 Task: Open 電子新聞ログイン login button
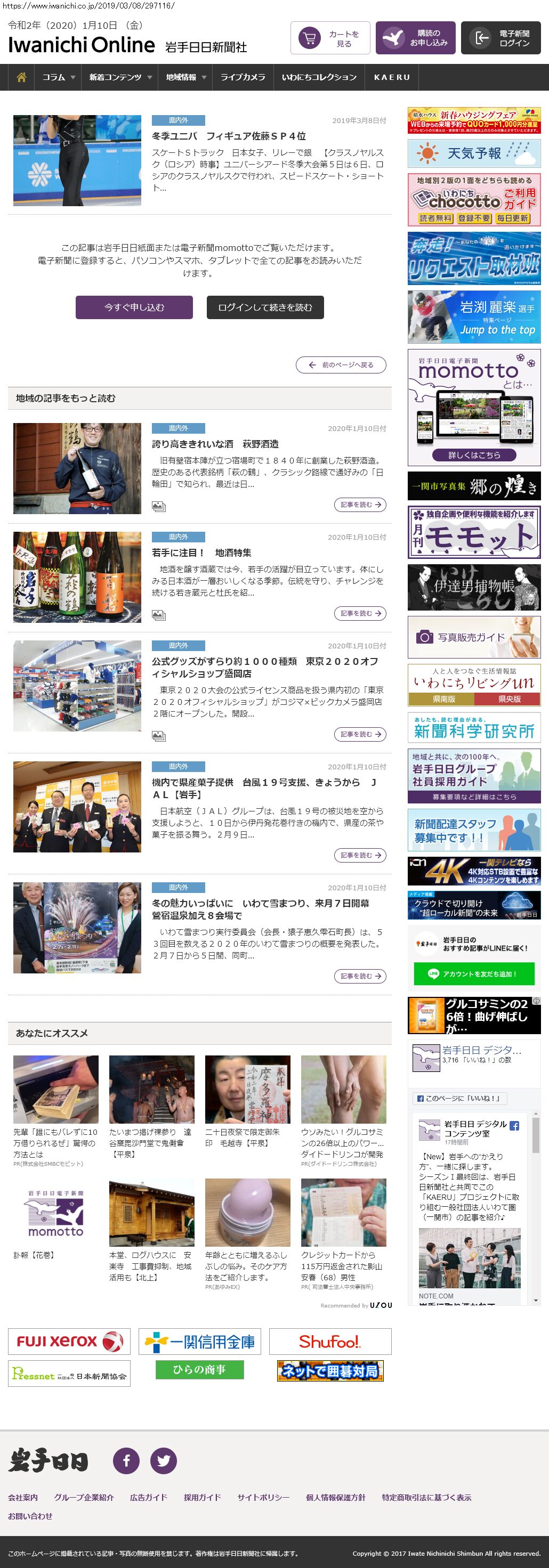pyautogui.click(x=500, y=38)
